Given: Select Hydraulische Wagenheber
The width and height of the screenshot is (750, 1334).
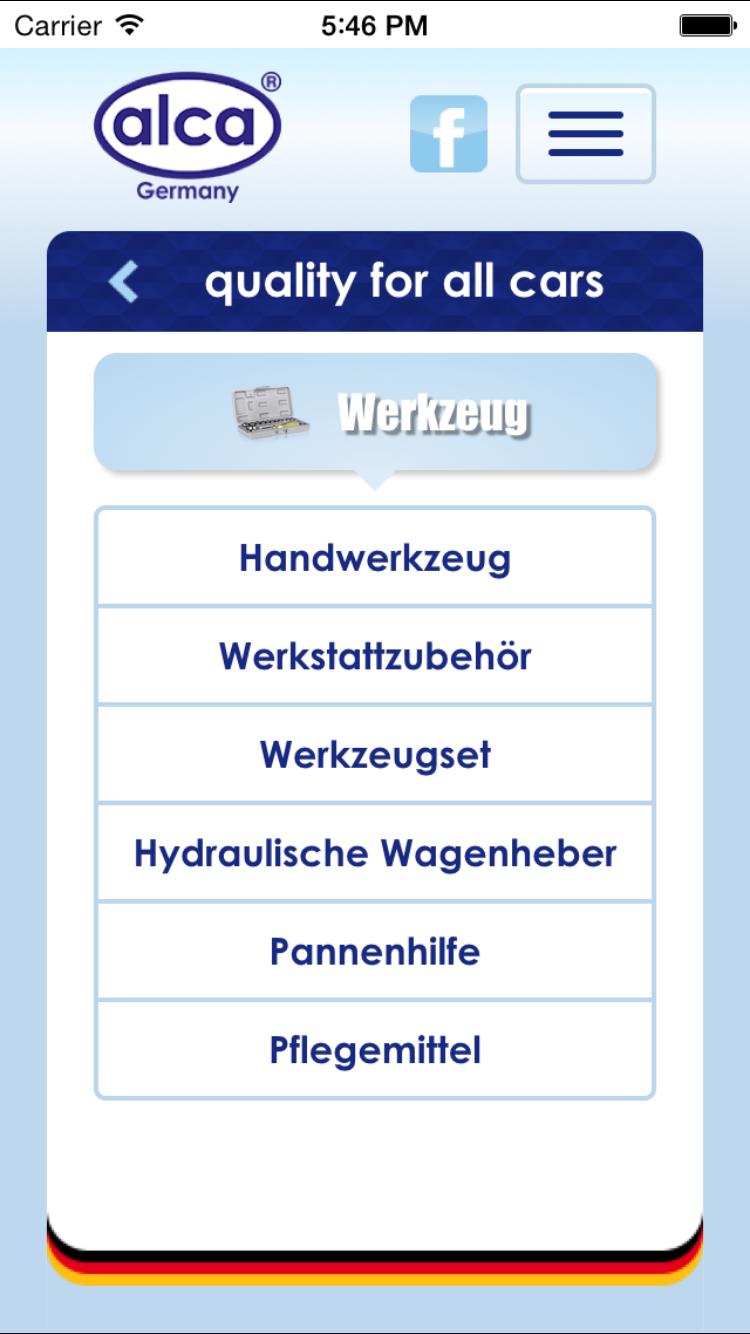Looking at the screenshot, I should (x=375, y=852).
